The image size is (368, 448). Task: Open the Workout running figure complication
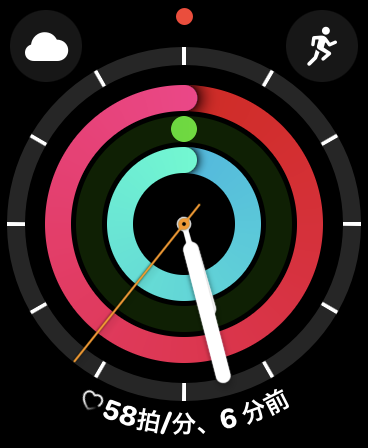click(x=322, y=46)
